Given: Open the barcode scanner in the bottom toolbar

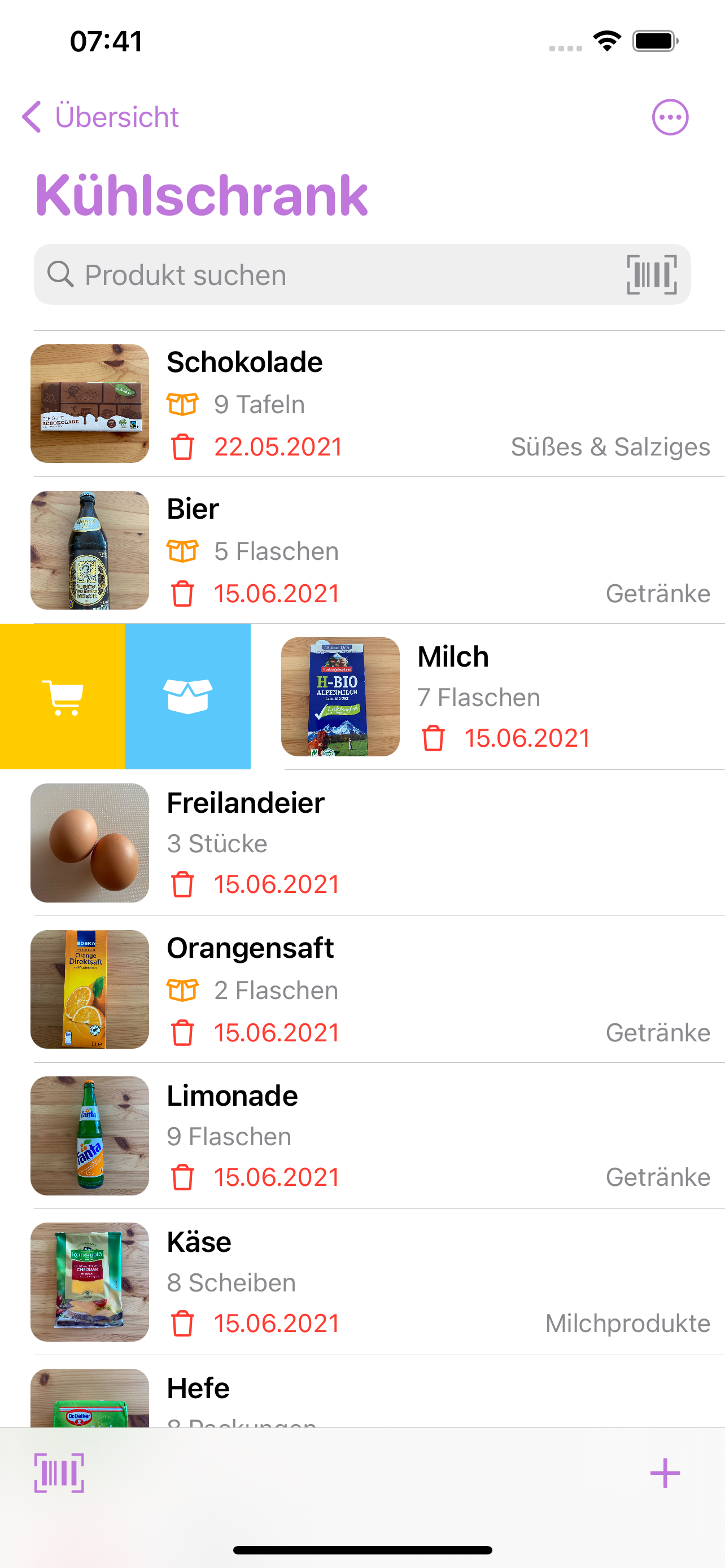Looking at the screenshot, I should (x=59, y=1473).
